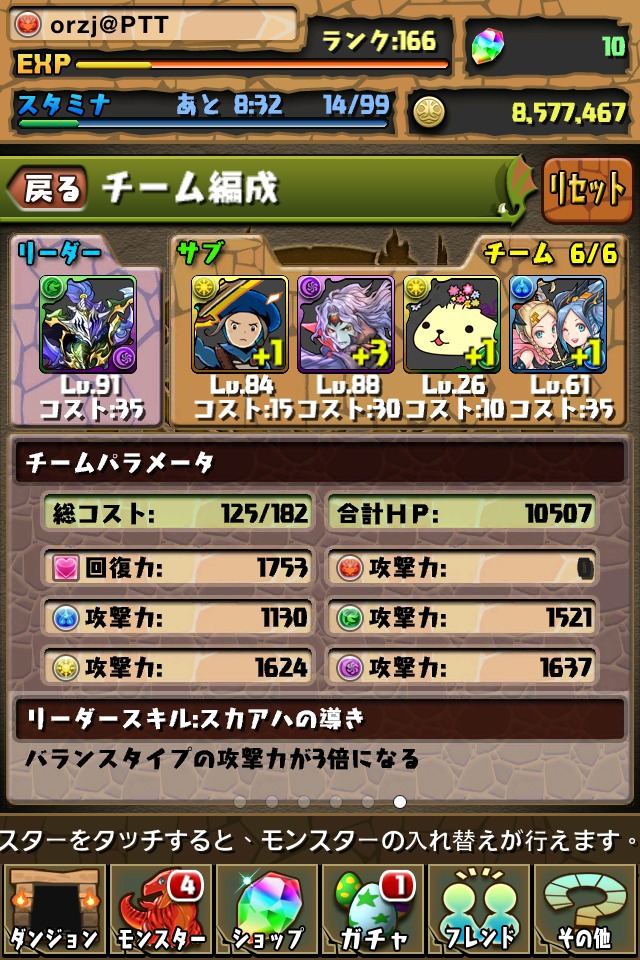Select the Lv.84 sub monster
Image resolution: width=640 pixels, height=960 pixels.
point(239,324)
